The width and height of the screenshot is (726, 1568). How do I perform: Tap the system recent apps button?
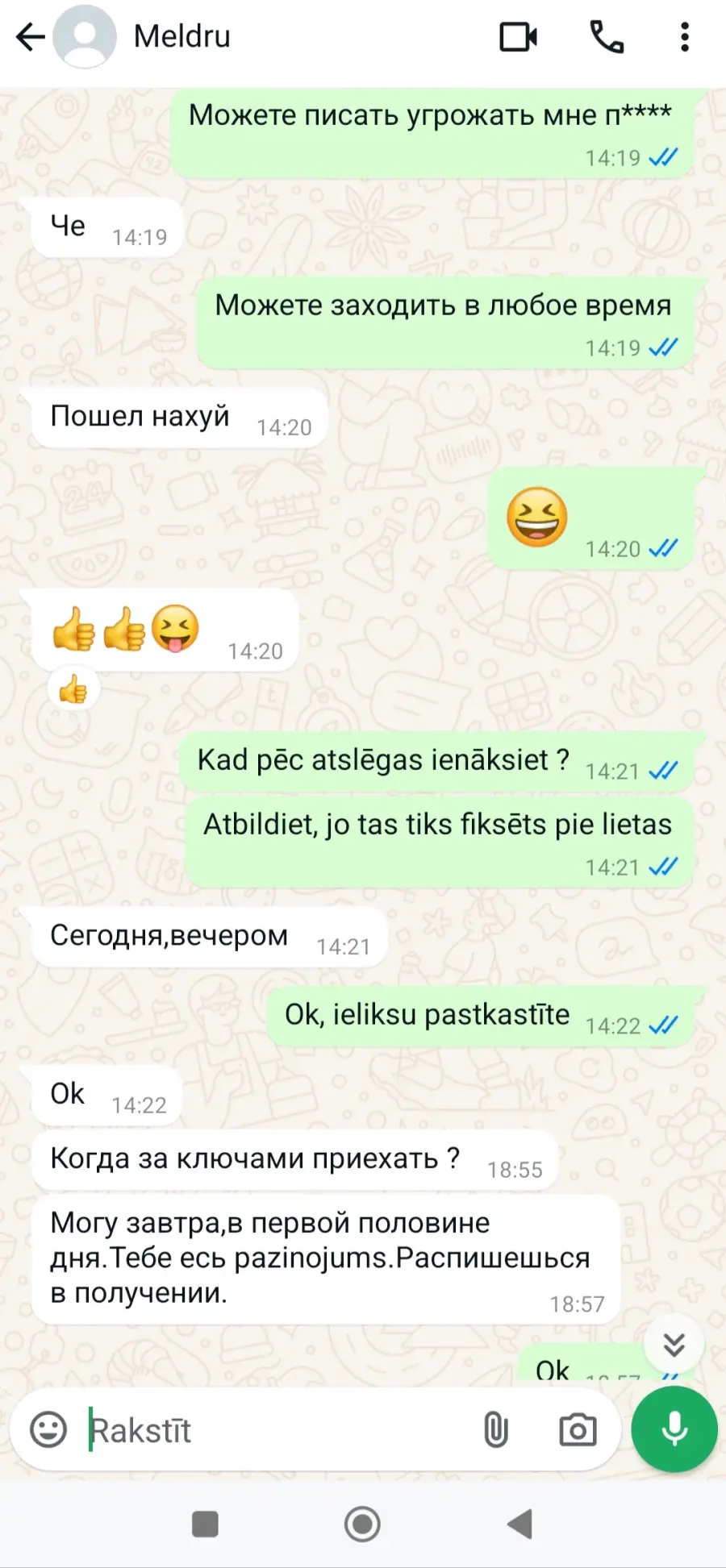205,1524
